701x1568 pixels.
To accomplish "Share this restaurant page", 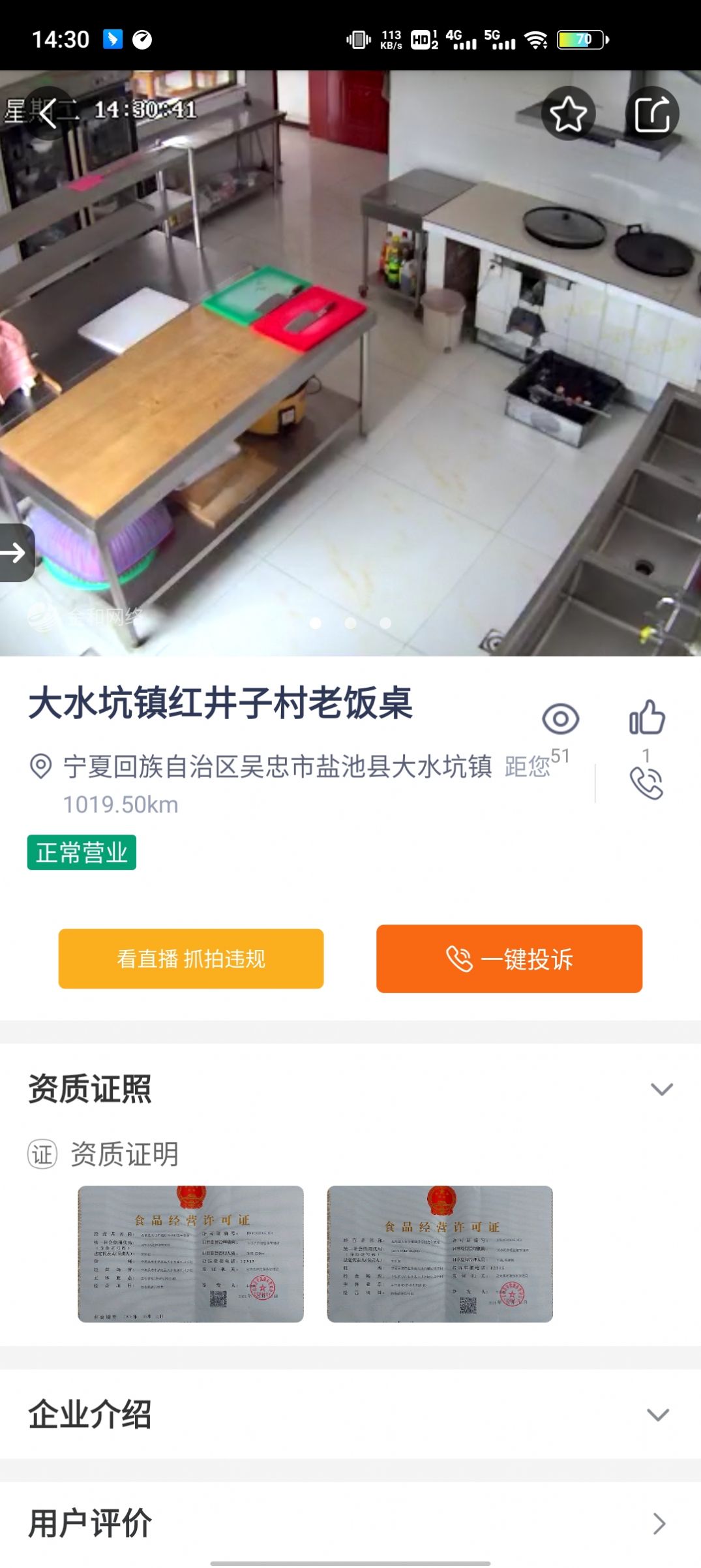I will pos(651,114).
